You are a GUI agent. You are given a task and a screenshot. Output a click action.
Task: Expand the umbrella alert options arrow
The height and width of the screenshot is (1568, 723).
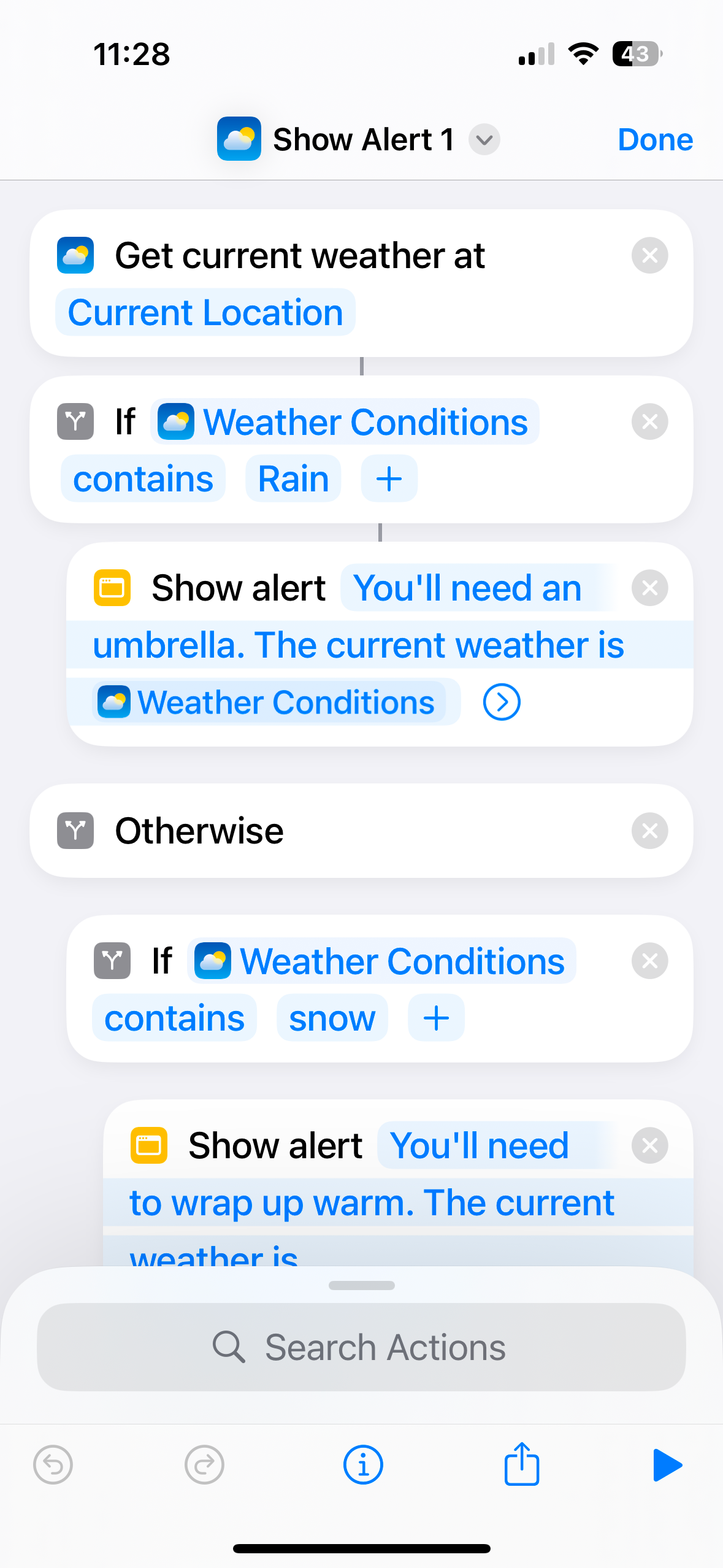click(x=501, y=702)
